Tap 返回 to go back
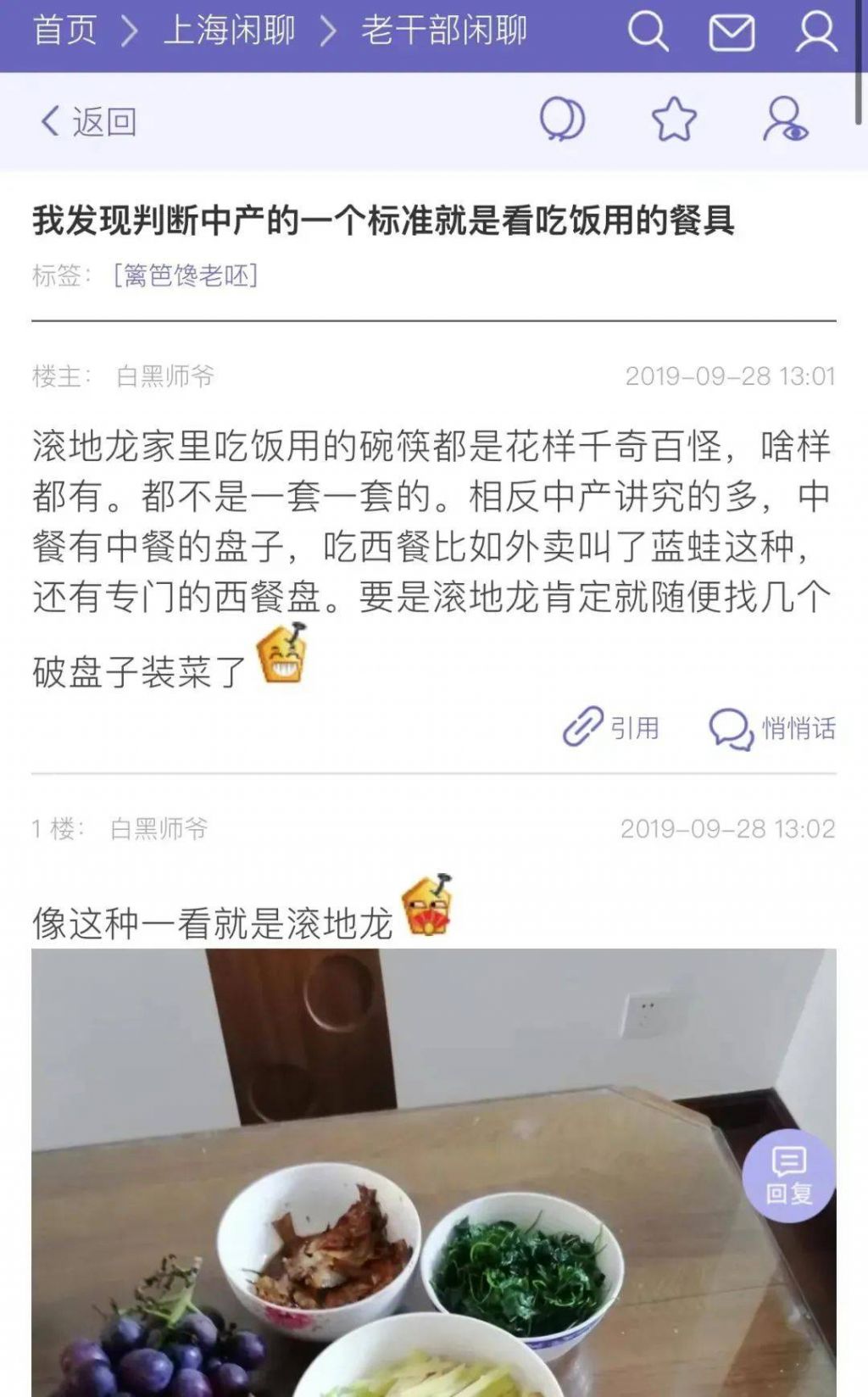Image resolution: width=868 pixels, height=1397 pixels. (x=88, y=122)
